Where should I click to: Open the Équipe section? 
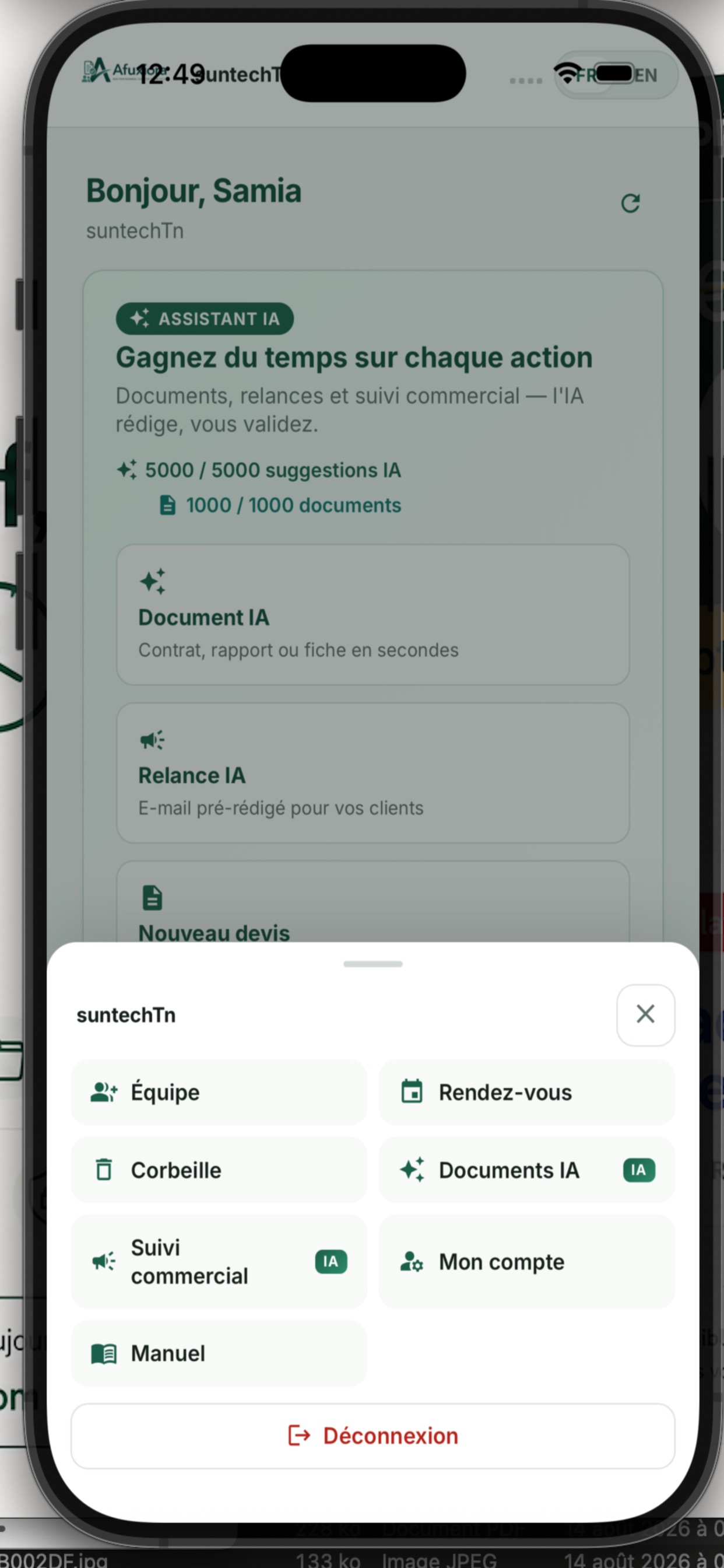coord(219,1092)
